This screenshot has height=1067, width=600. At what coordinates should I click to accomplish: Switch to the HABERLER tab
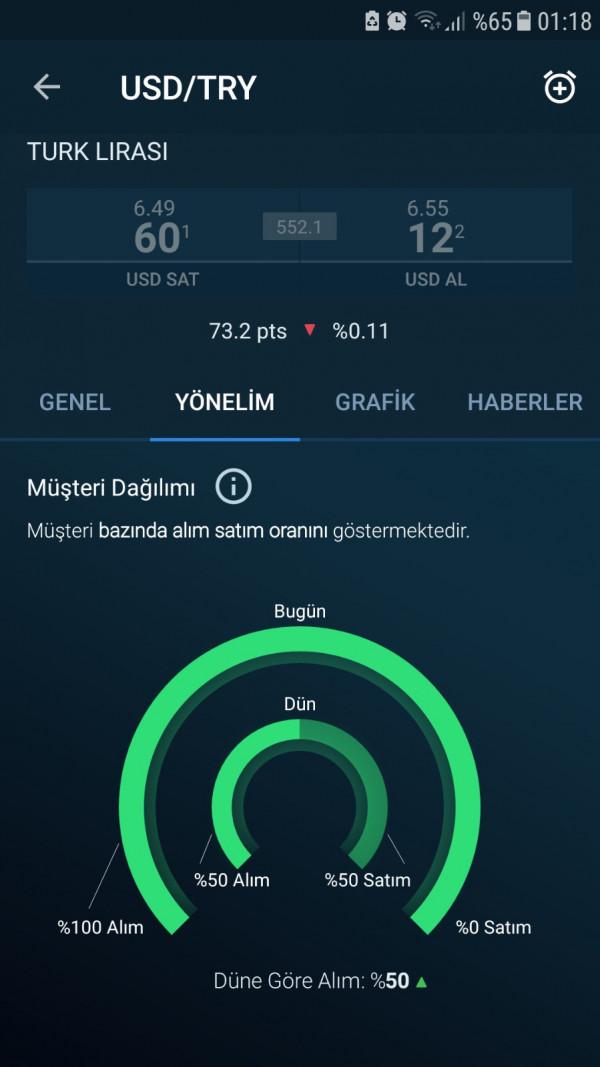[x=524, y=402]
